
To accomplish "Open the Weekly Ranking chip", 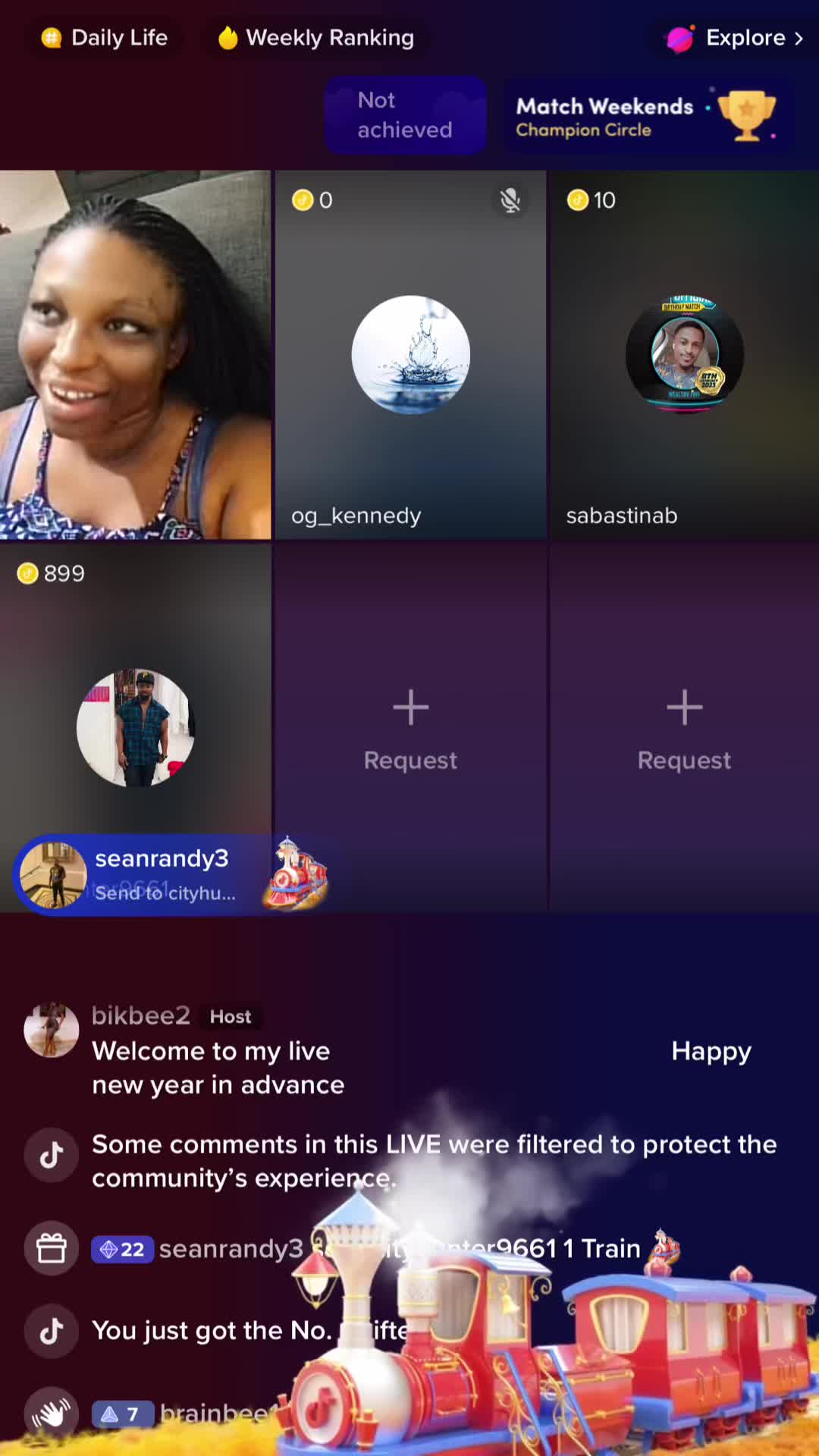I will (315, 38).
